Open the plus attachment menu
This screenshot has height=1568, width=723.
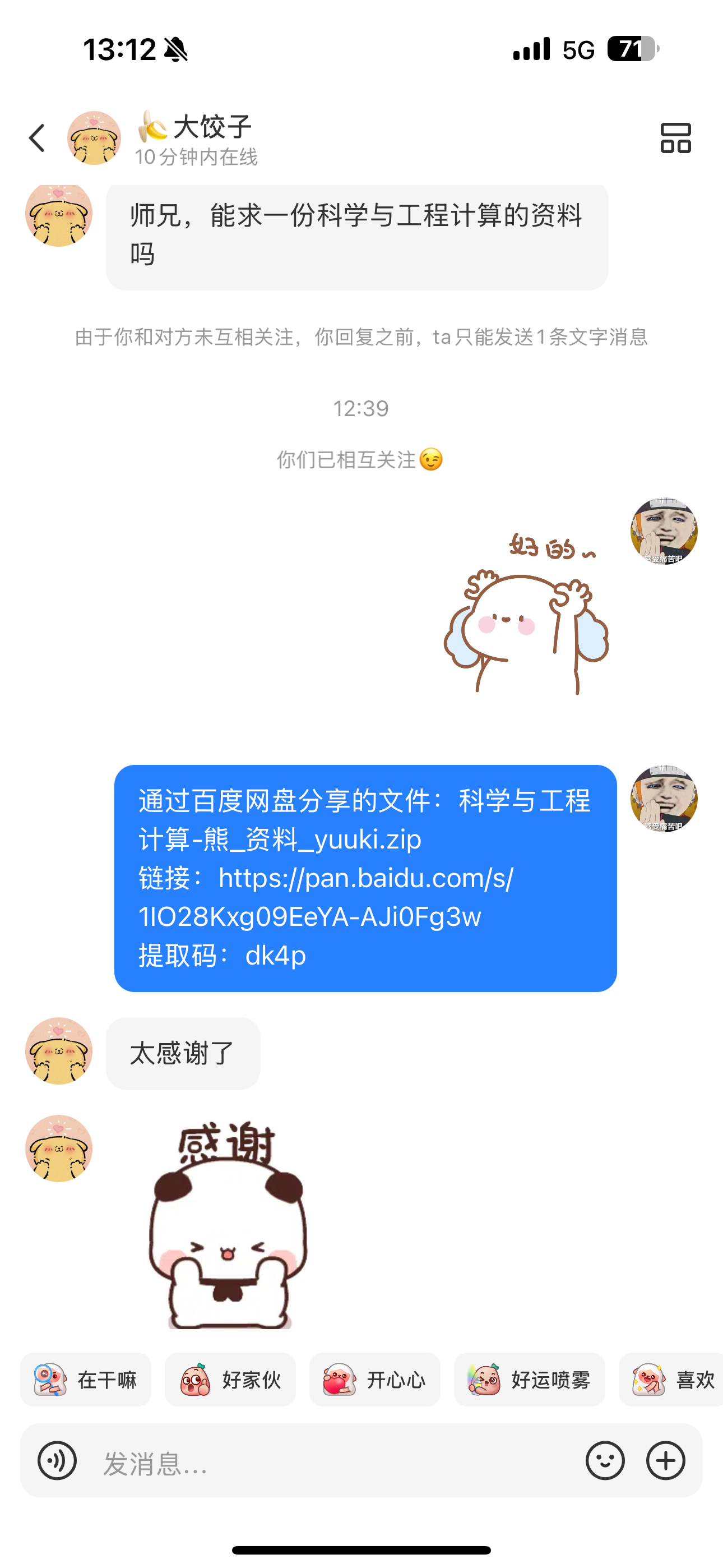[x=666, y=1460]
